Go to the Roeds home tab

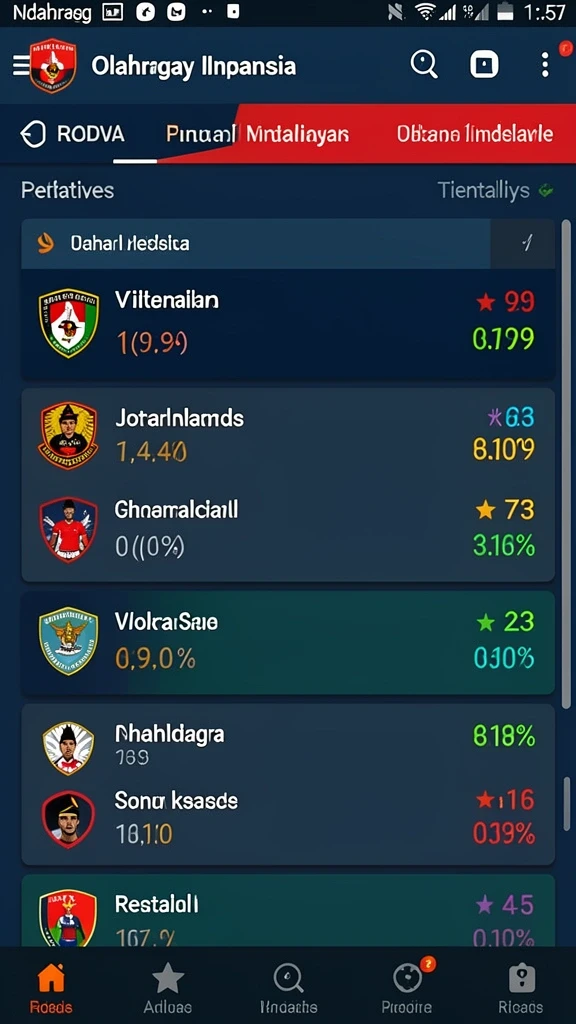click(x=51, y=986)
